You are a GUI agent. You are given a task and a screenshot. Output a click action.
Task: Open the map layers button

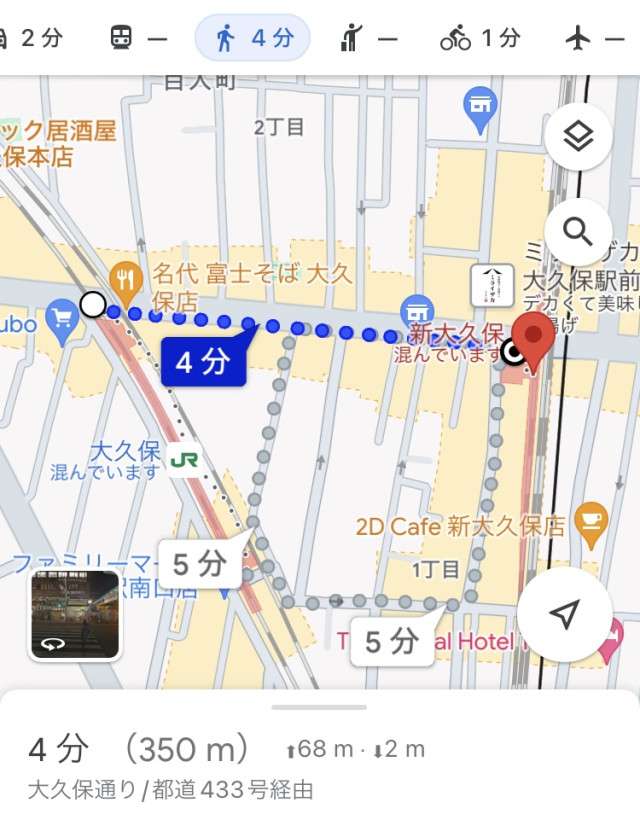(578, 137)
